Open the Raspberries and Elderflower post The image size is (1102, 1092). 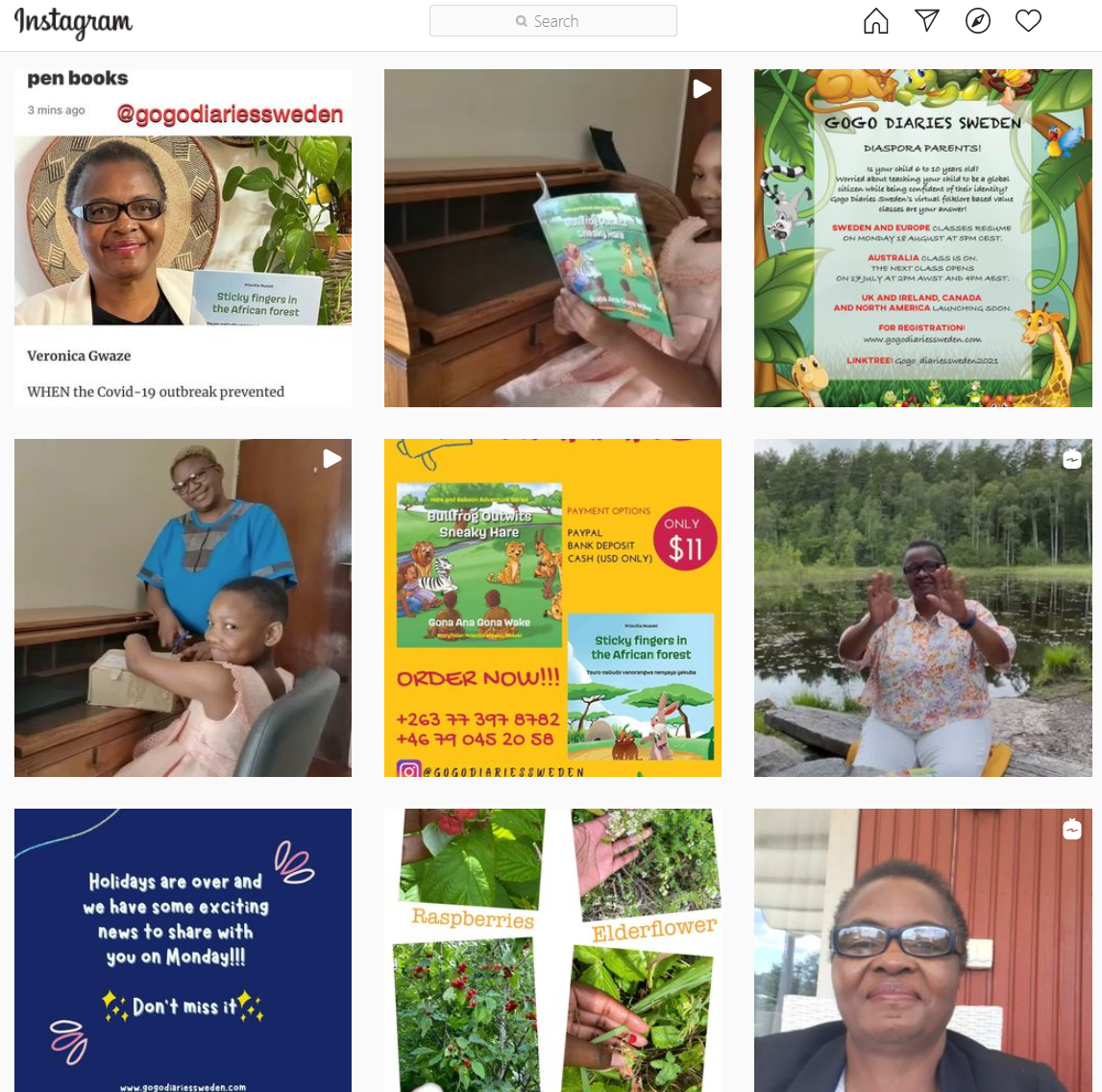coord(552,951)
